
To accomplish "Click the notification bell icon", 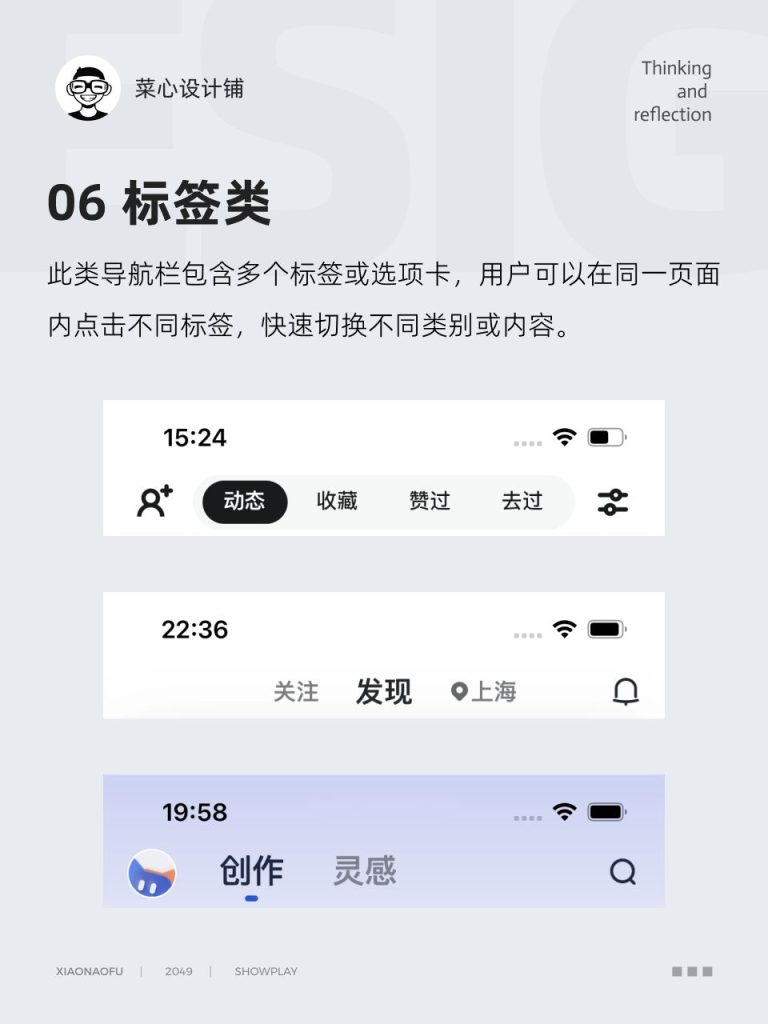I will [626, 692].
